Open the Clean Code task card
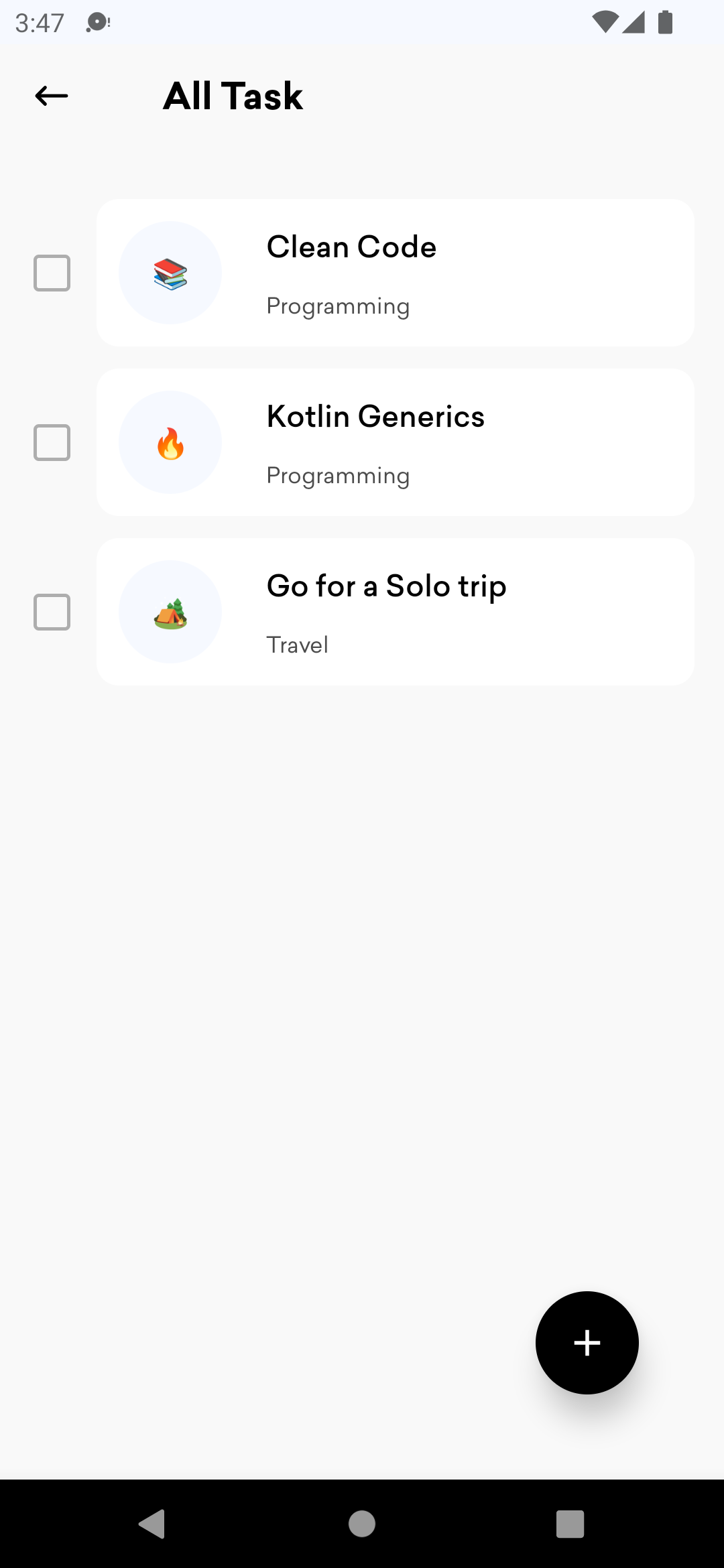 coord(395,273)
